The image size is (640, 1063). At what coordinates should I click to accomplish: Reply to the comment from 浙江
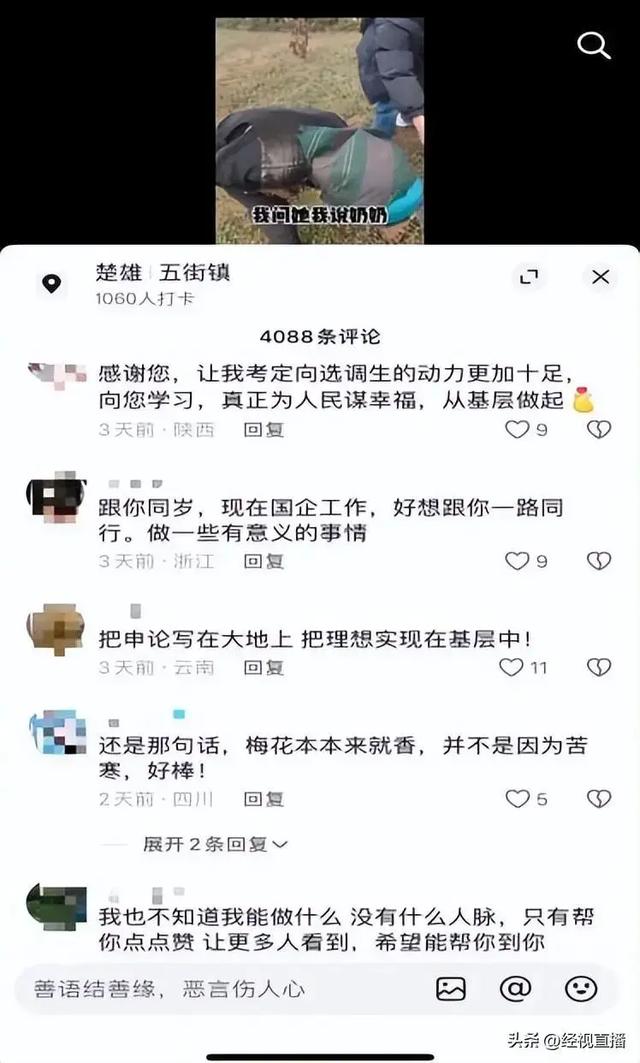point(265,562)
